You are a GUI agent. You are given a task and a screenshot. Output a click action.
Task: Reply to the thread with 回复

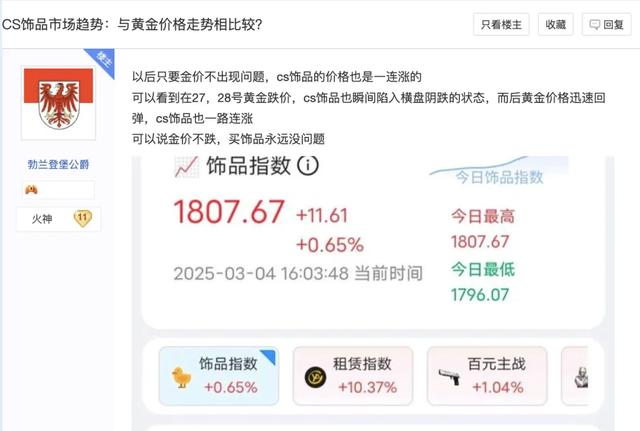pos(606,24)
